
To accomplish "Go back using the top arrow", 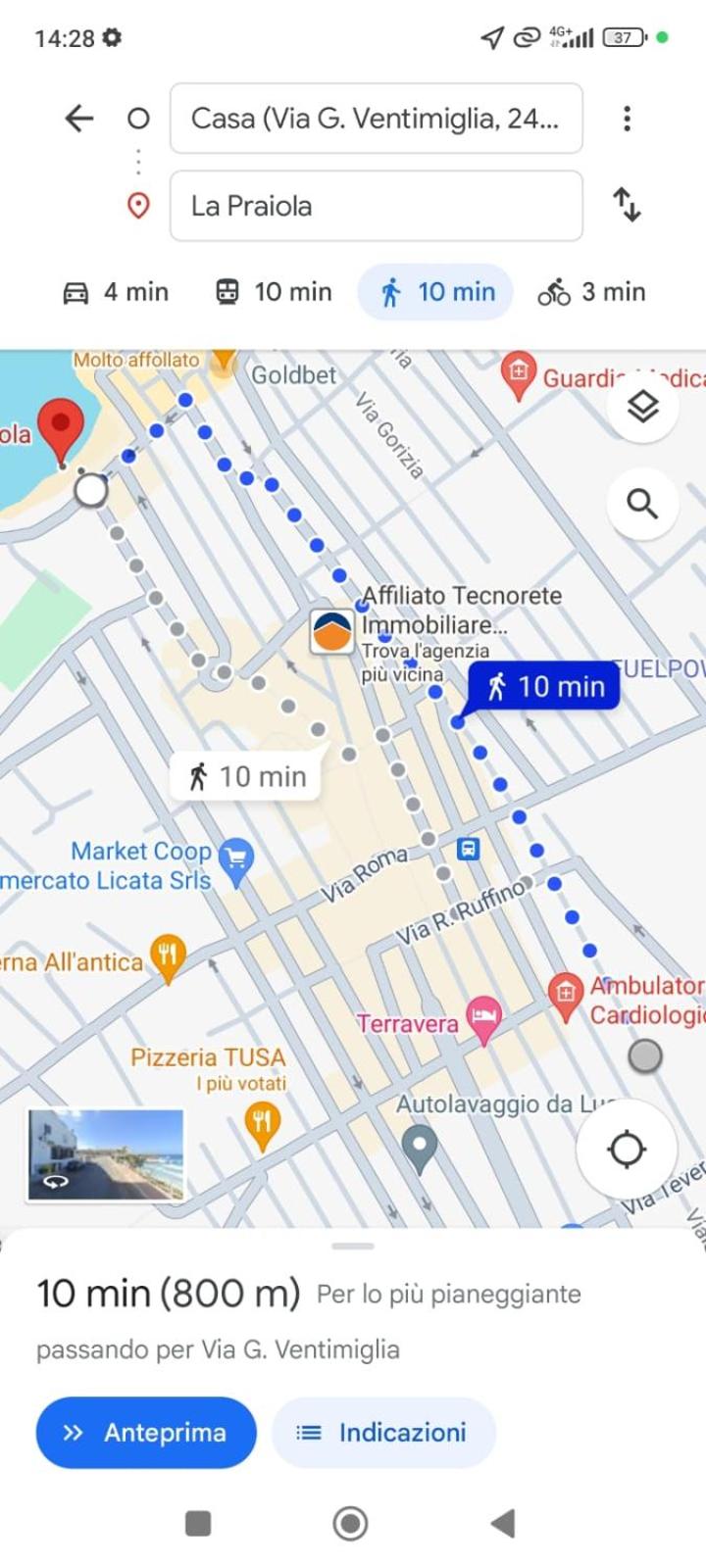I will point(79,119).
